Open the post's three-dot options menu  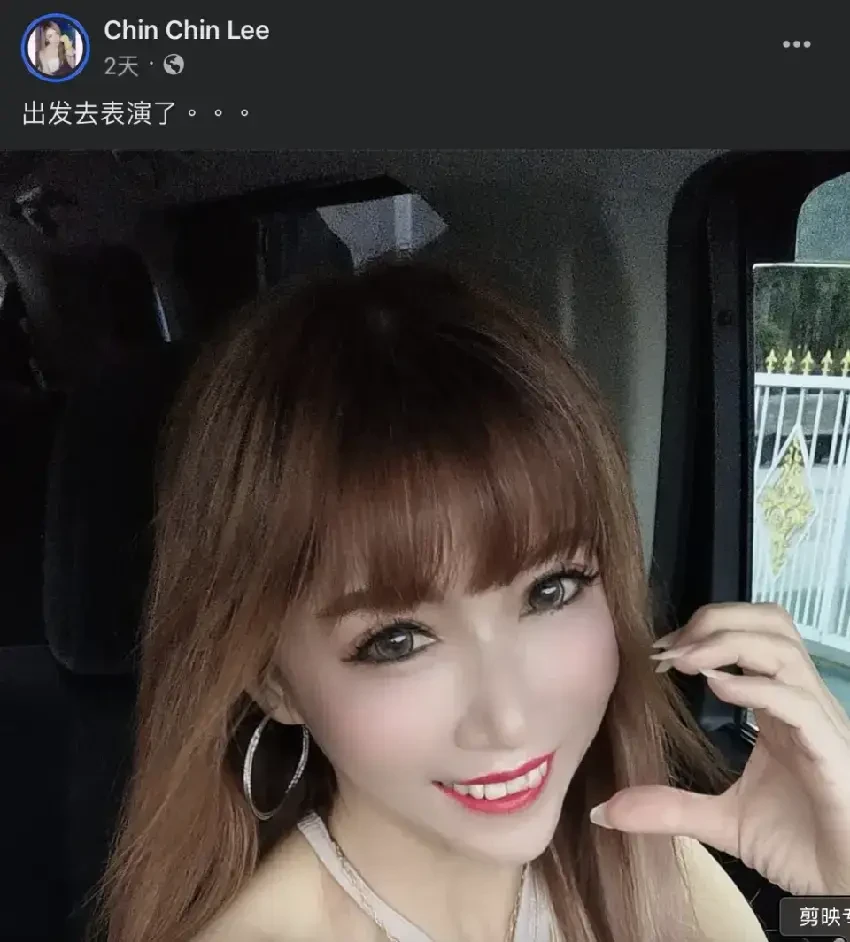coord(796,44)
